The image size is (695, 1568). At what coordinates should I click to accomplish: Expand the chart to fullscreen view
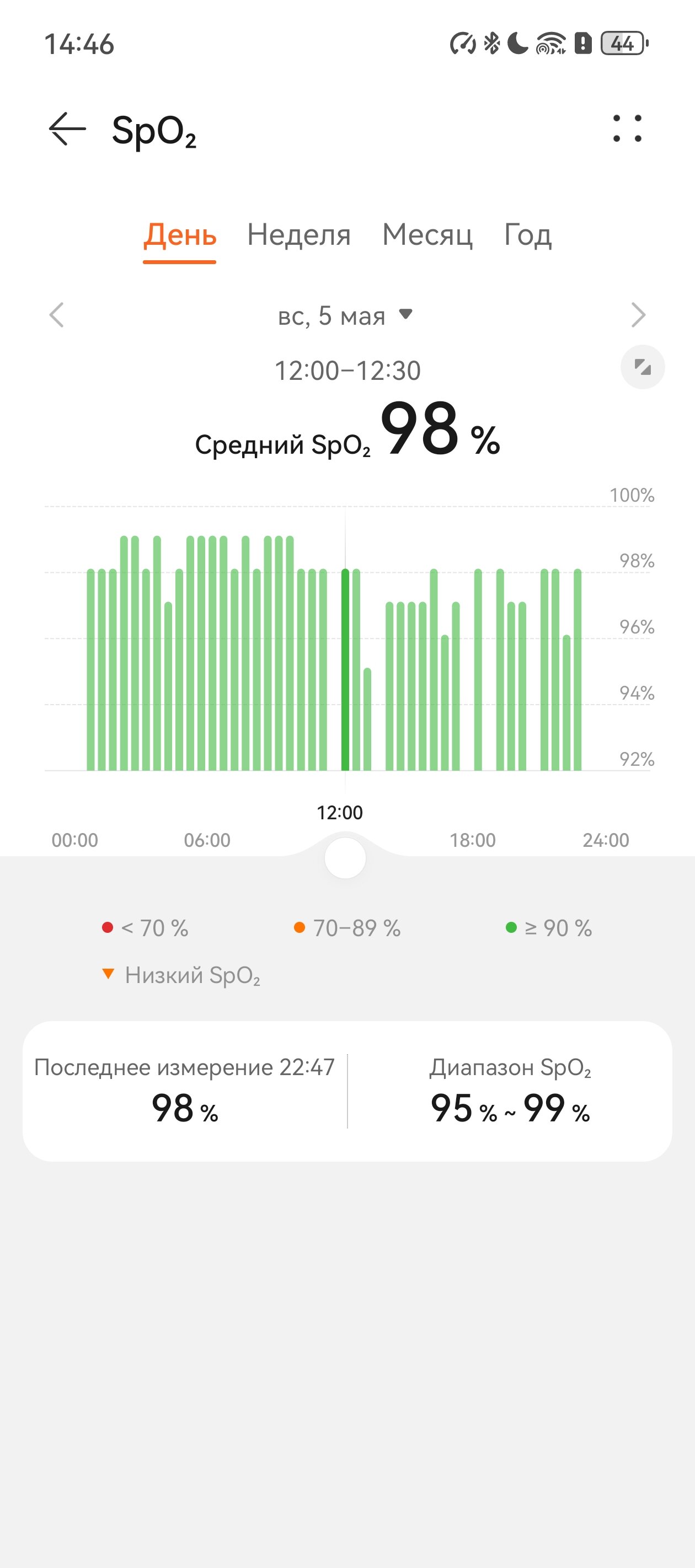pyautogui.click(x=643, y=367)
